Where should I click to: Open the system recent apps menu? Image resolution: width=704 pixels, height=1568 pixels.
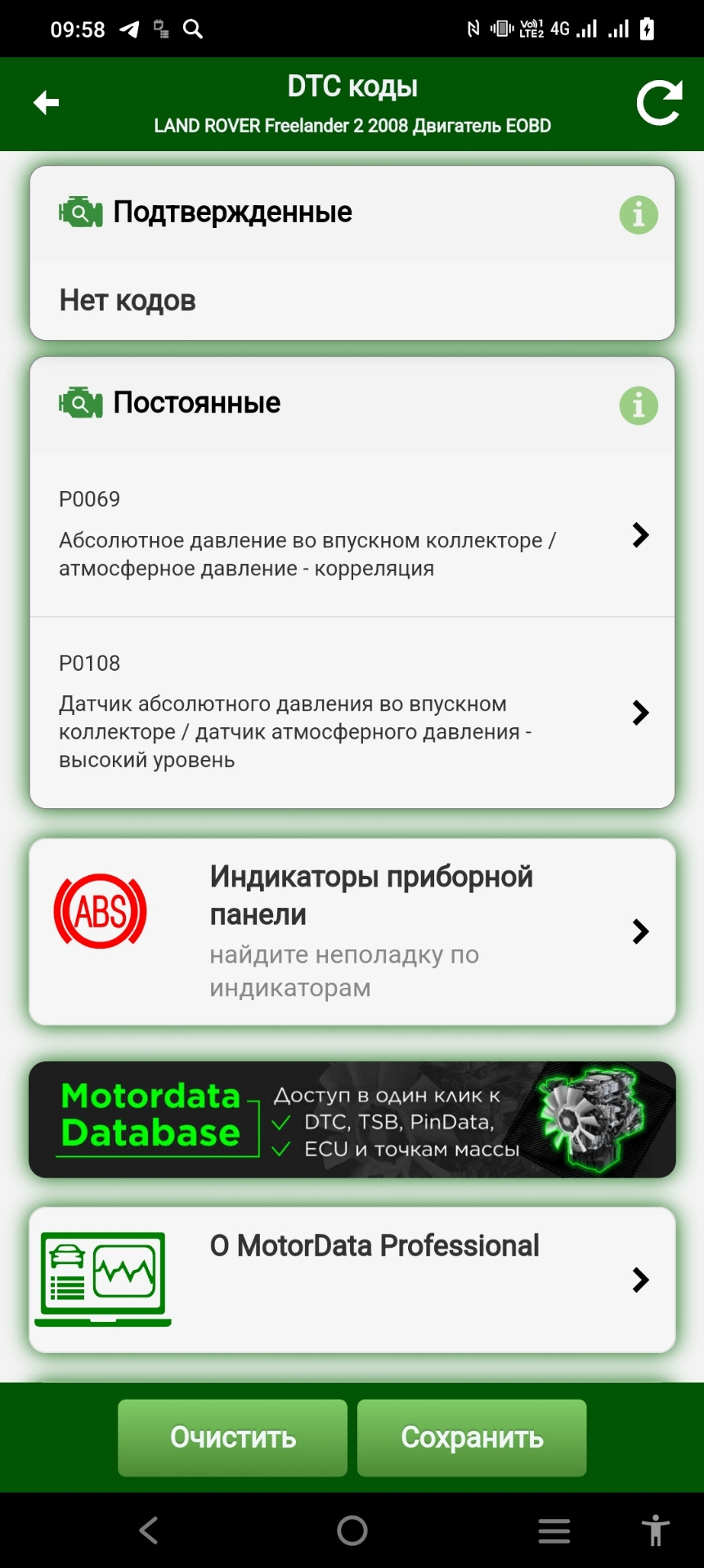click(x=554, y=1530)
